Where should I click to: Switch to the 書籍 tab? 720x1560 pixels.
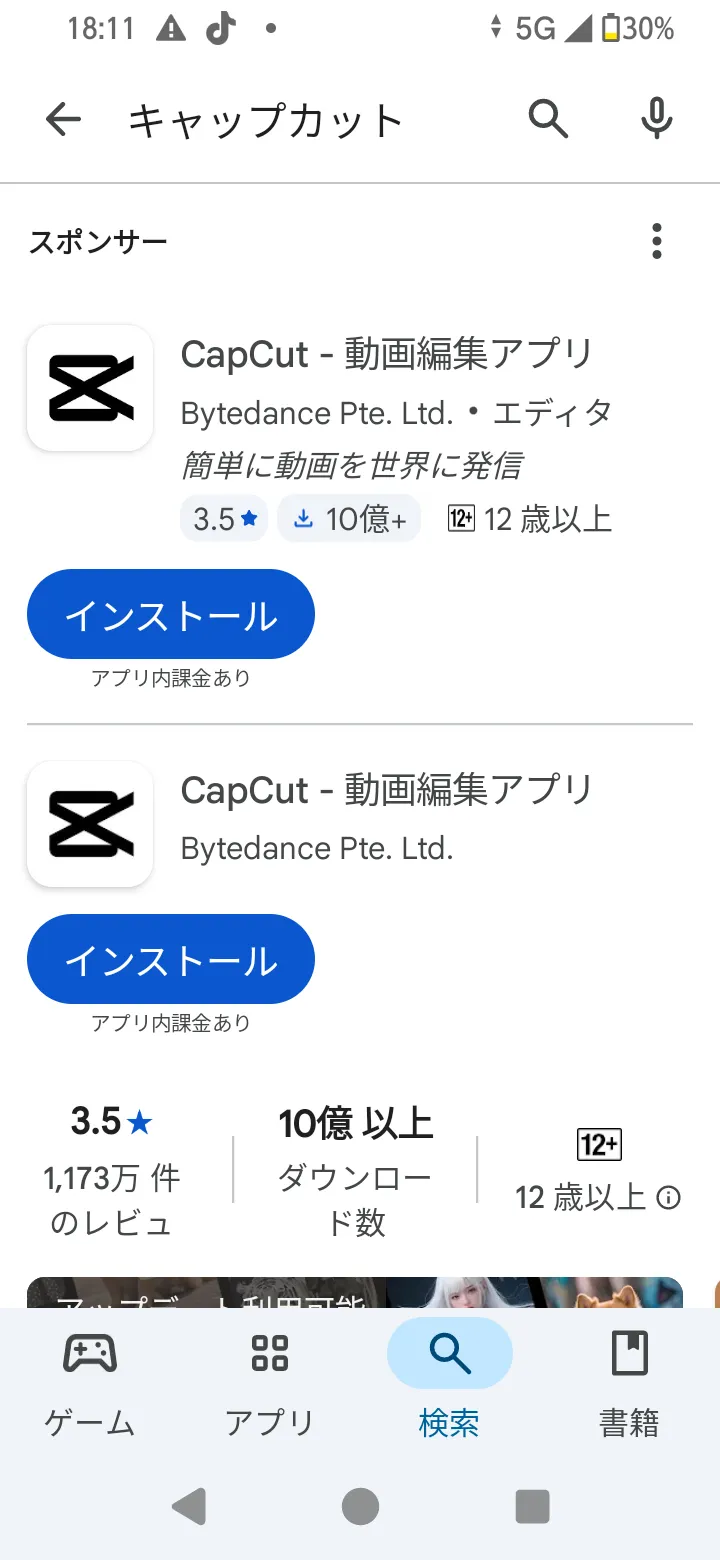pyautogui.click(x=629, y=1384)
